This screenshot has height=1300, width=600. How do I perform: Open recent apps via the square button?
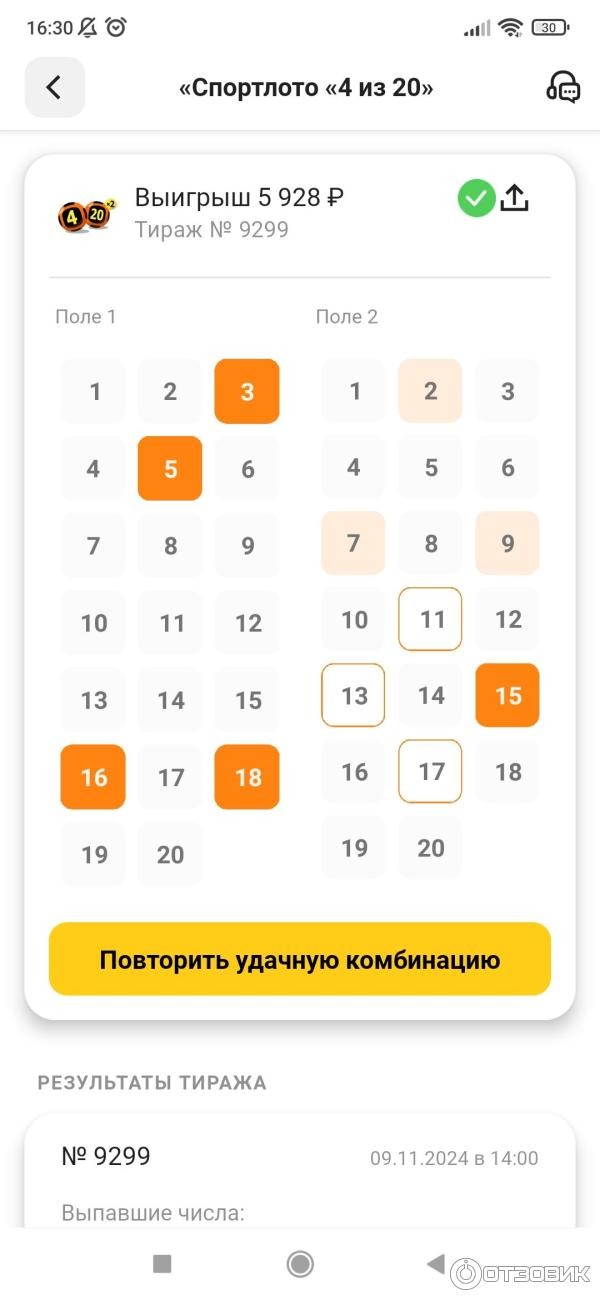162,1264
